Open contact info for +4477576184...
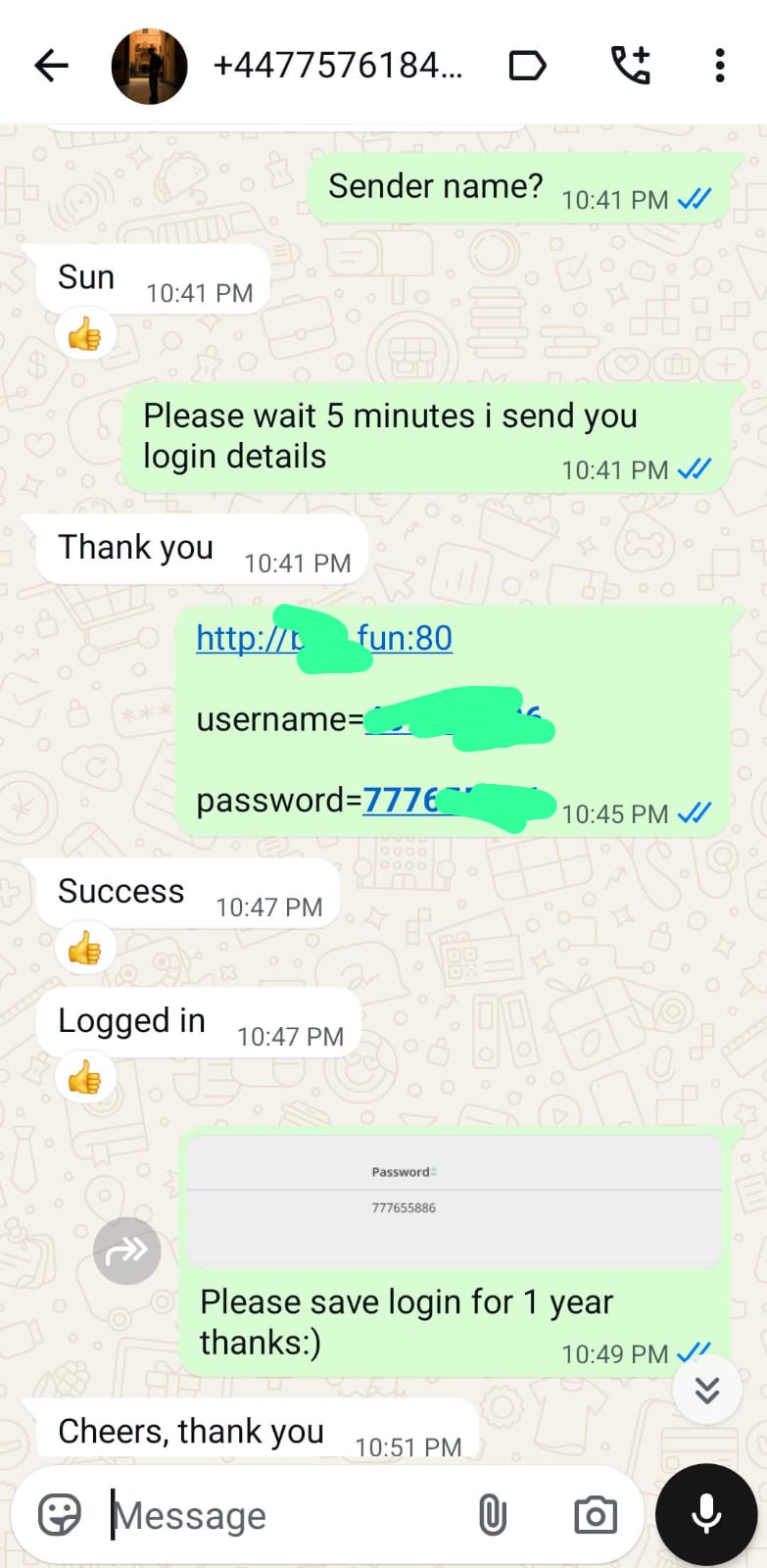The image size is (767, 1568). [338, 67]
